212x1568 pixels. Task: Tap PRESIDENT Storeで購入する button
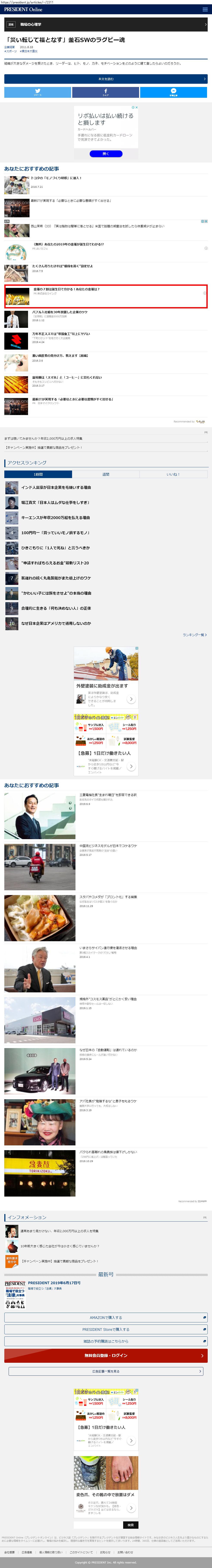click(x=106, y=1329)
